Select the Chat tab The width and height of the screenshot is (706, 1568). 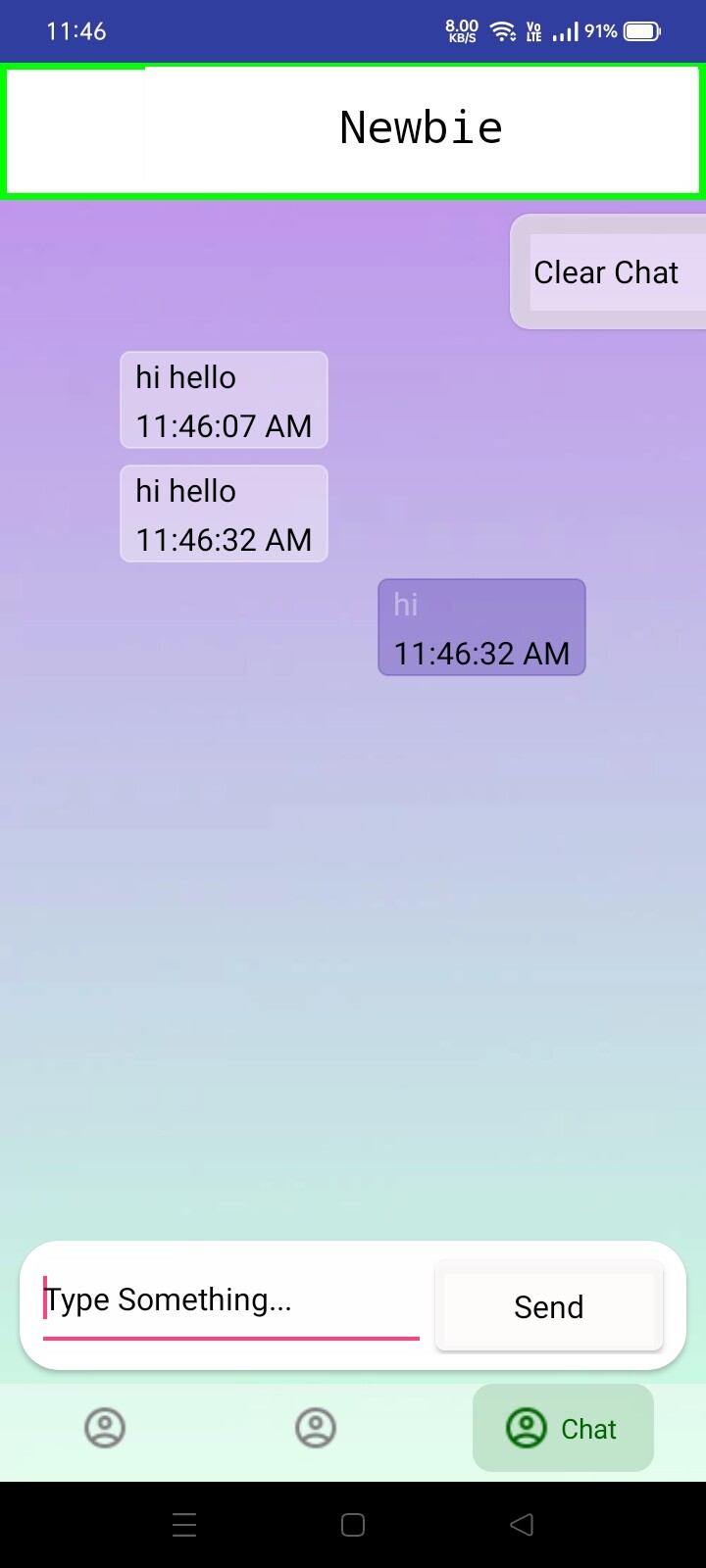[563, 1428]
